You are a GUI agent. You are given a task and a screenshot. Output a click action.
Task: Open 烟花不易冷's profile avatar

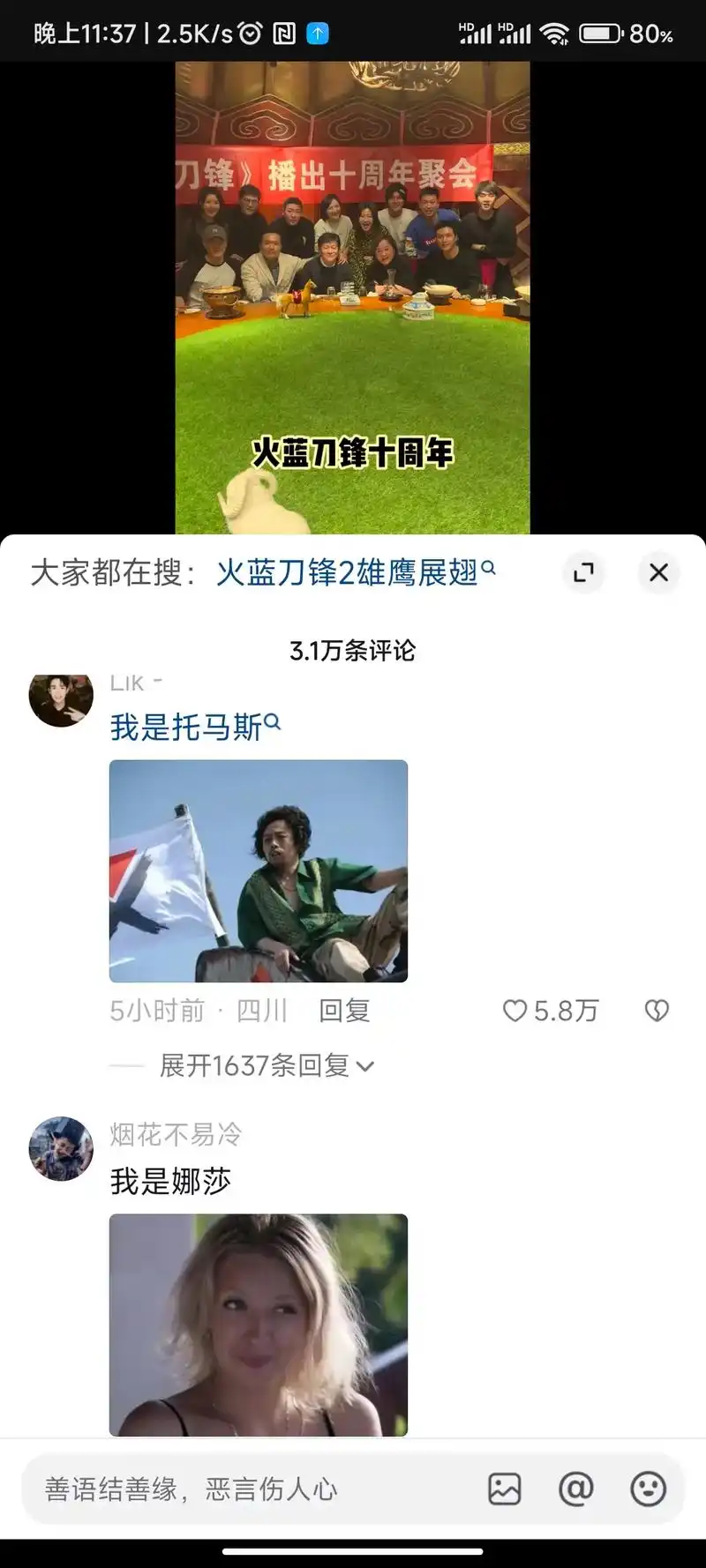click(x=61, y=1149)
